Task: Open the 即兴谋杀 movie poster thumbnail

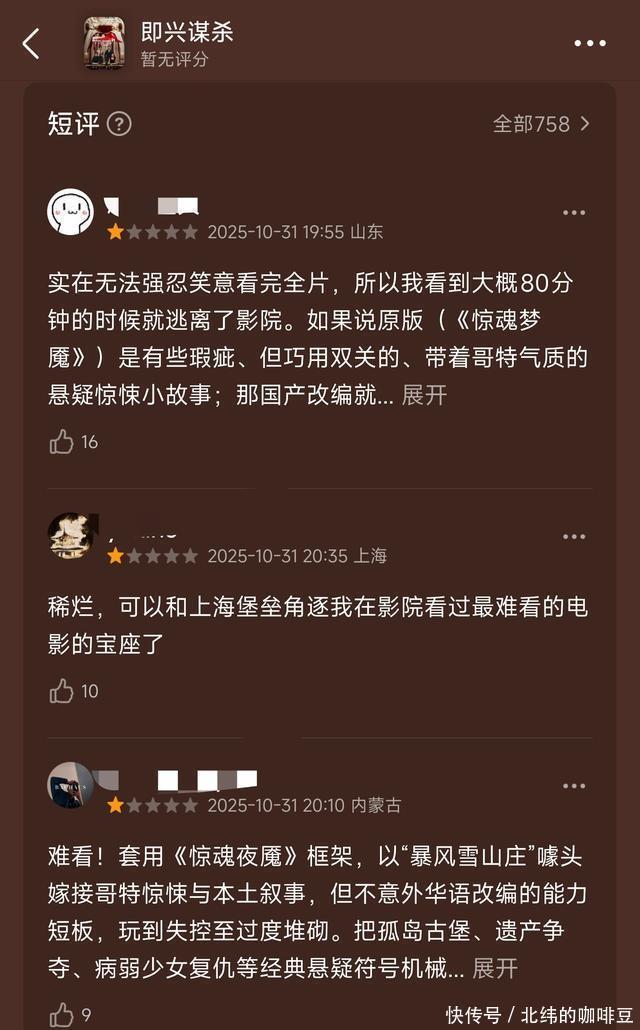Action: 105,43
